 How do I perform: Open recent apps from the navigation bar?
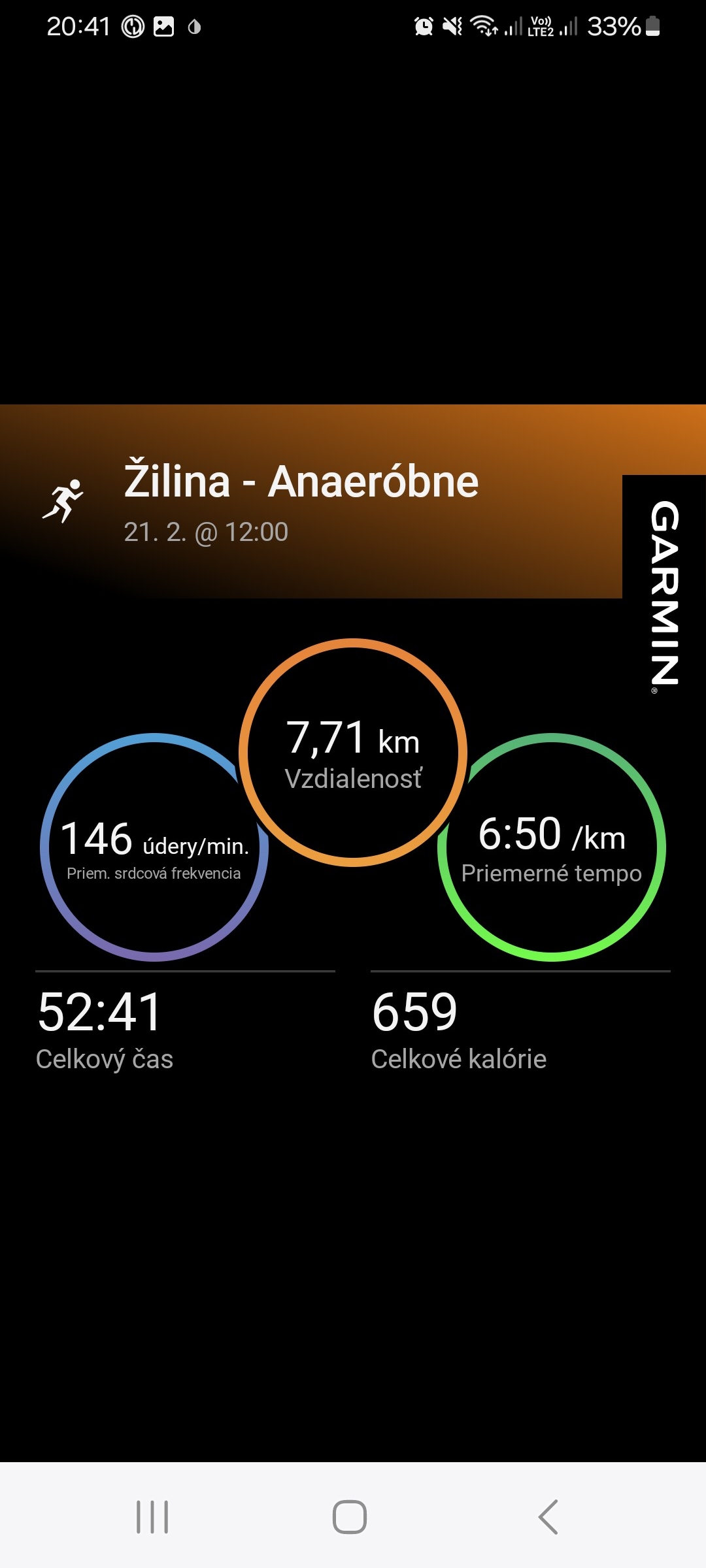(152, 1516)
